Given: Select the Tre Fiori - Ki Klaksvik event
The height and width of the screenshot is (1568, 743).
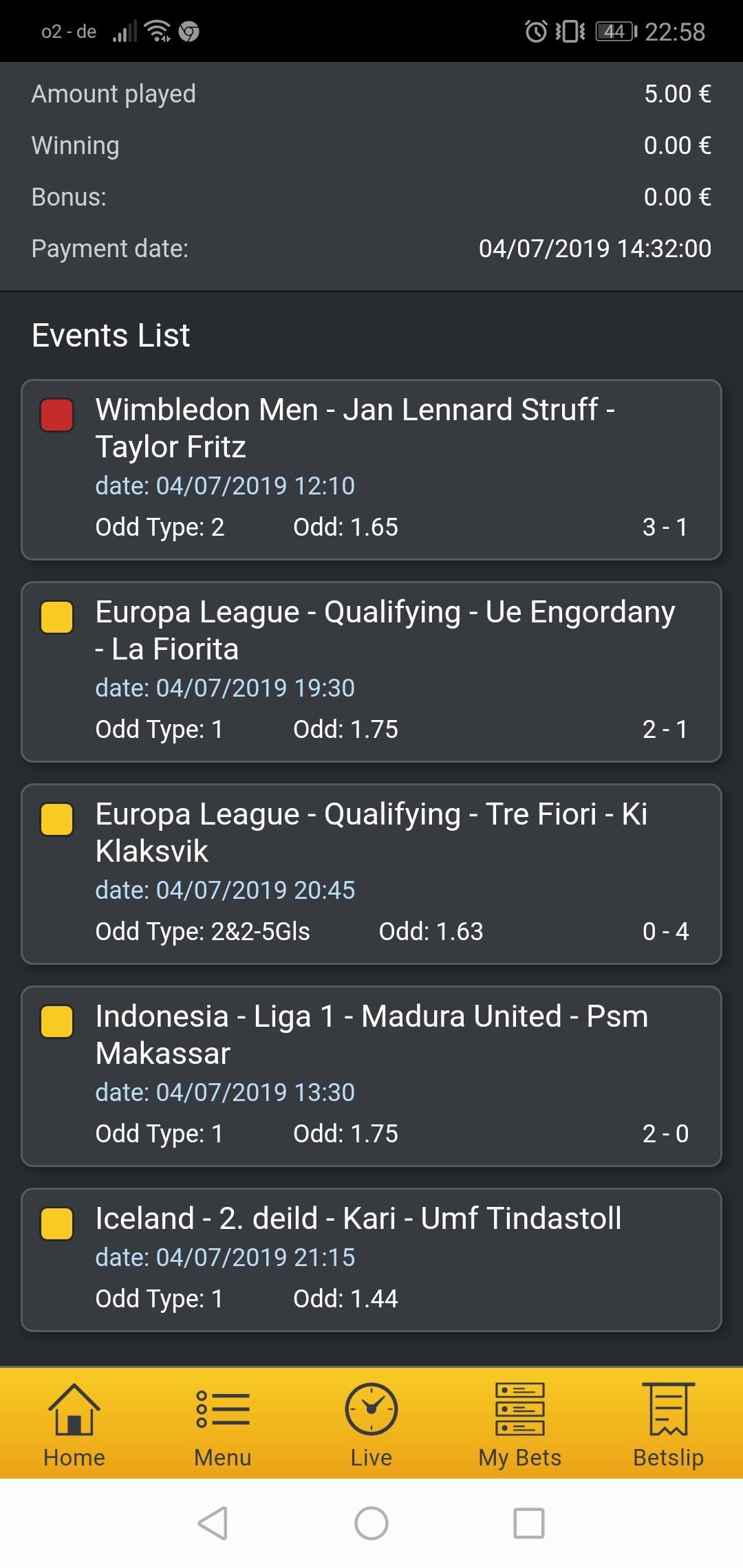Looking at the screenshot, I should click(371, 874).
